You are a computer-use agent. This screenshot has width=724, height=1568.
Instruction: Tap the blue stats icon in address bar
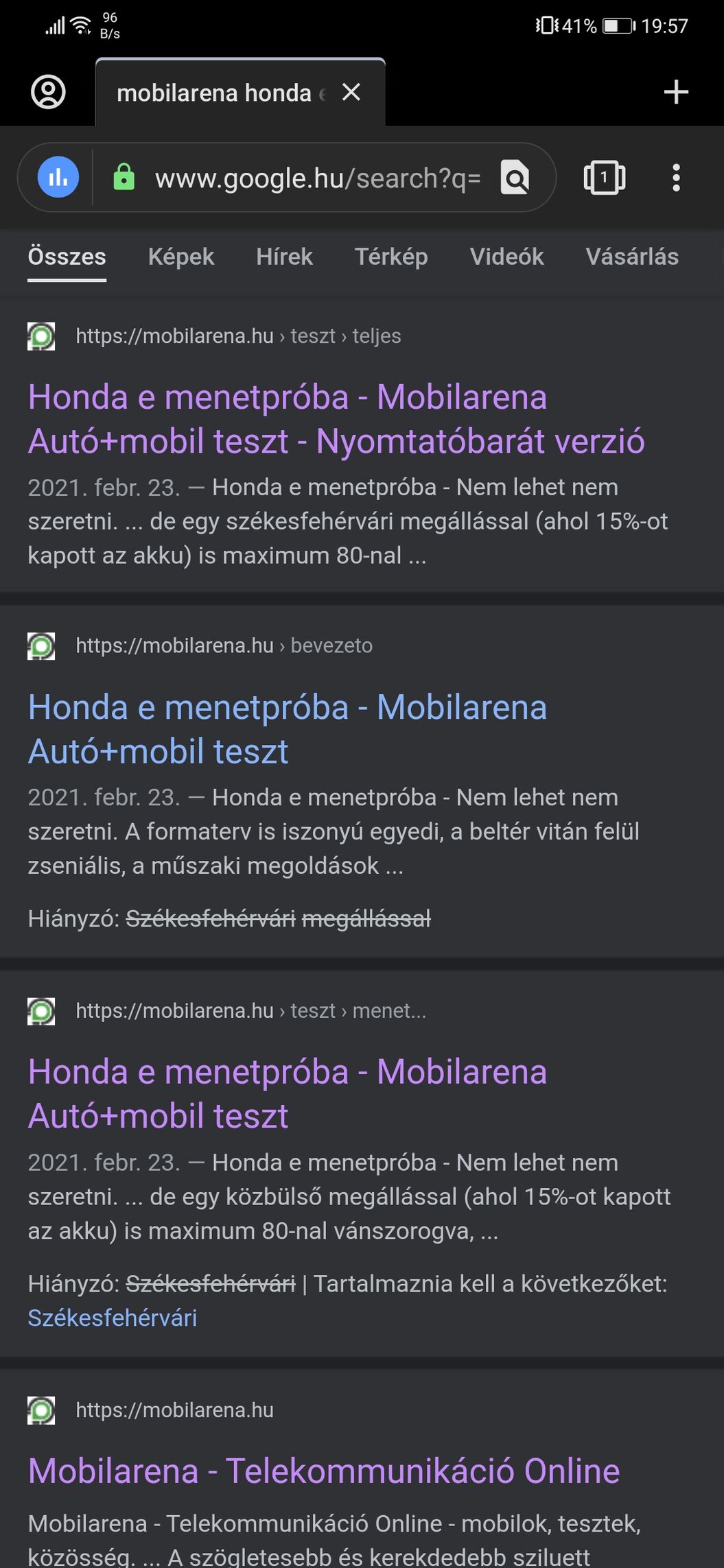(x=58, y=178)
